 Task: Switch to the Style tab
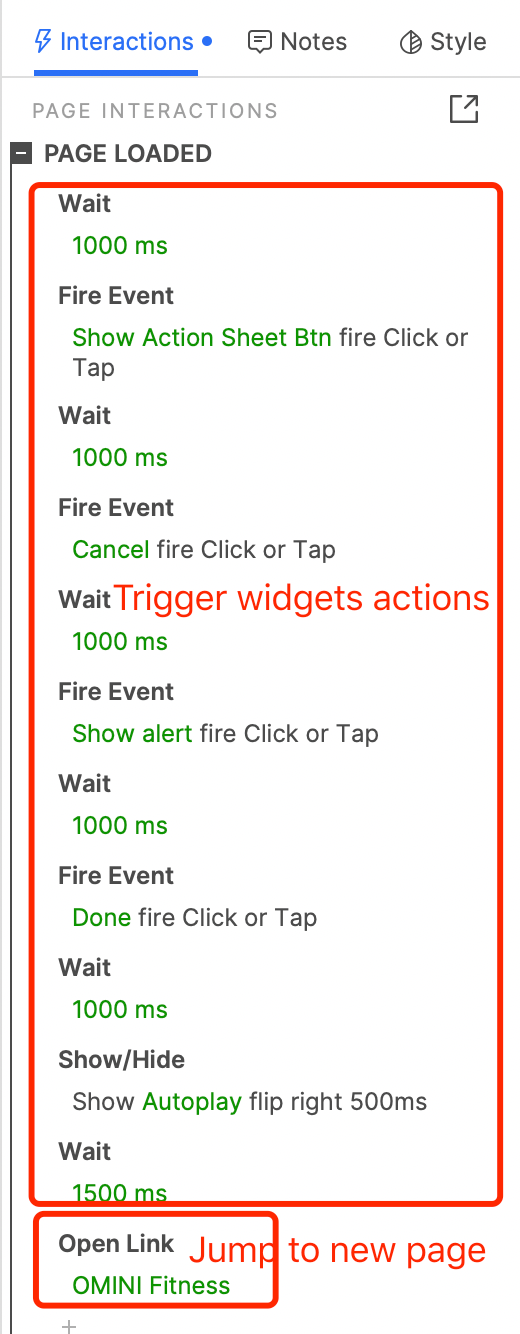tap(442, 42)
